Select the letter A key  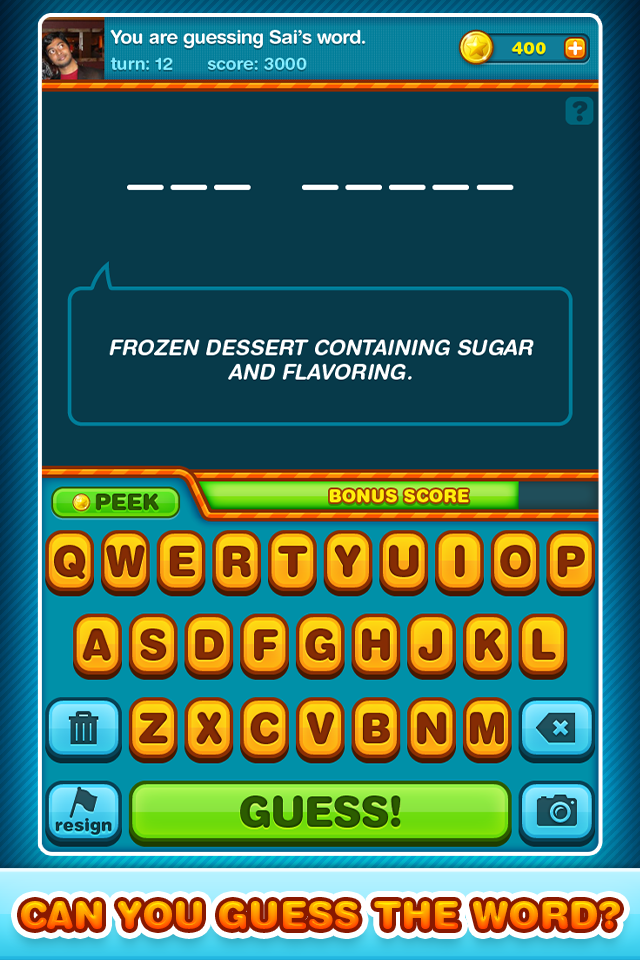point(97,645)
